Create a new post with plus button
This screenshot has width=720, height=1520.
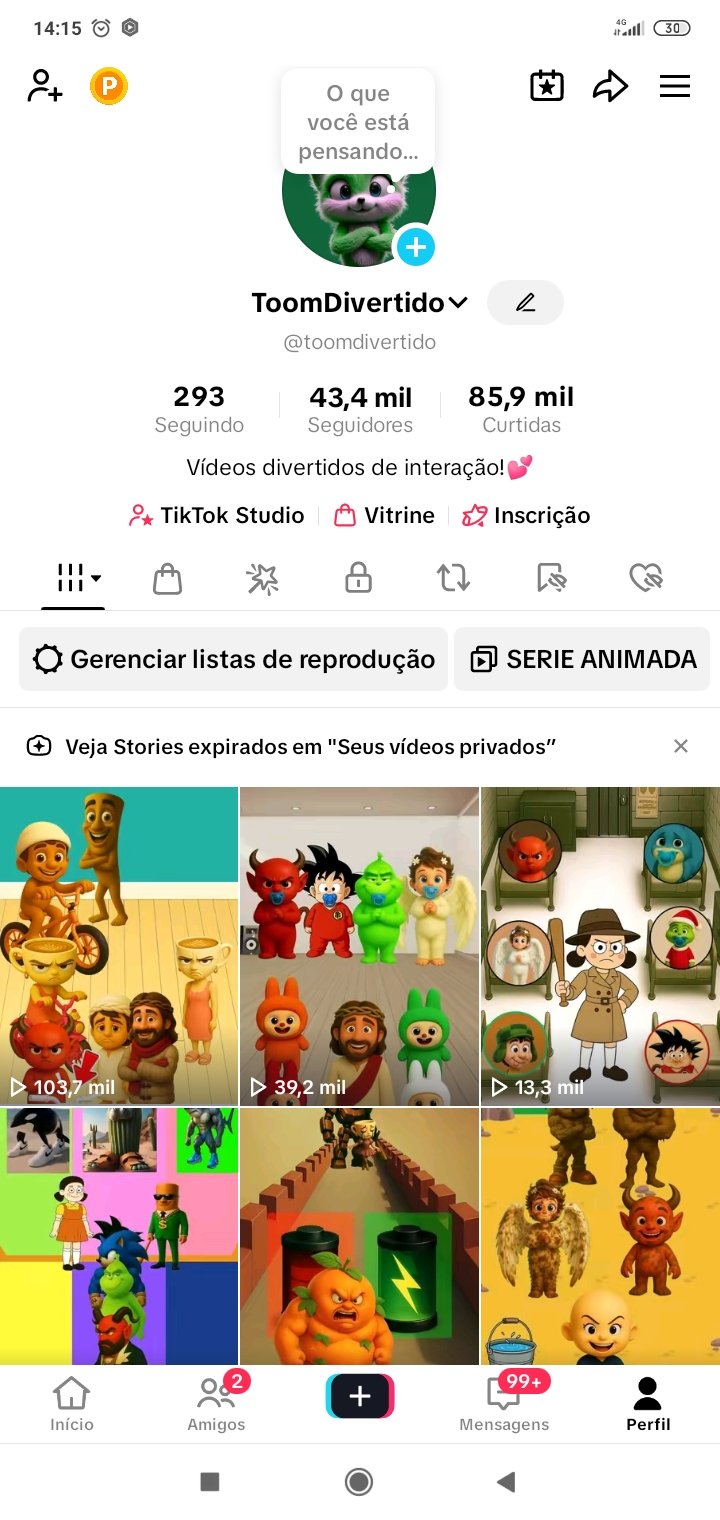point(360,1397)
